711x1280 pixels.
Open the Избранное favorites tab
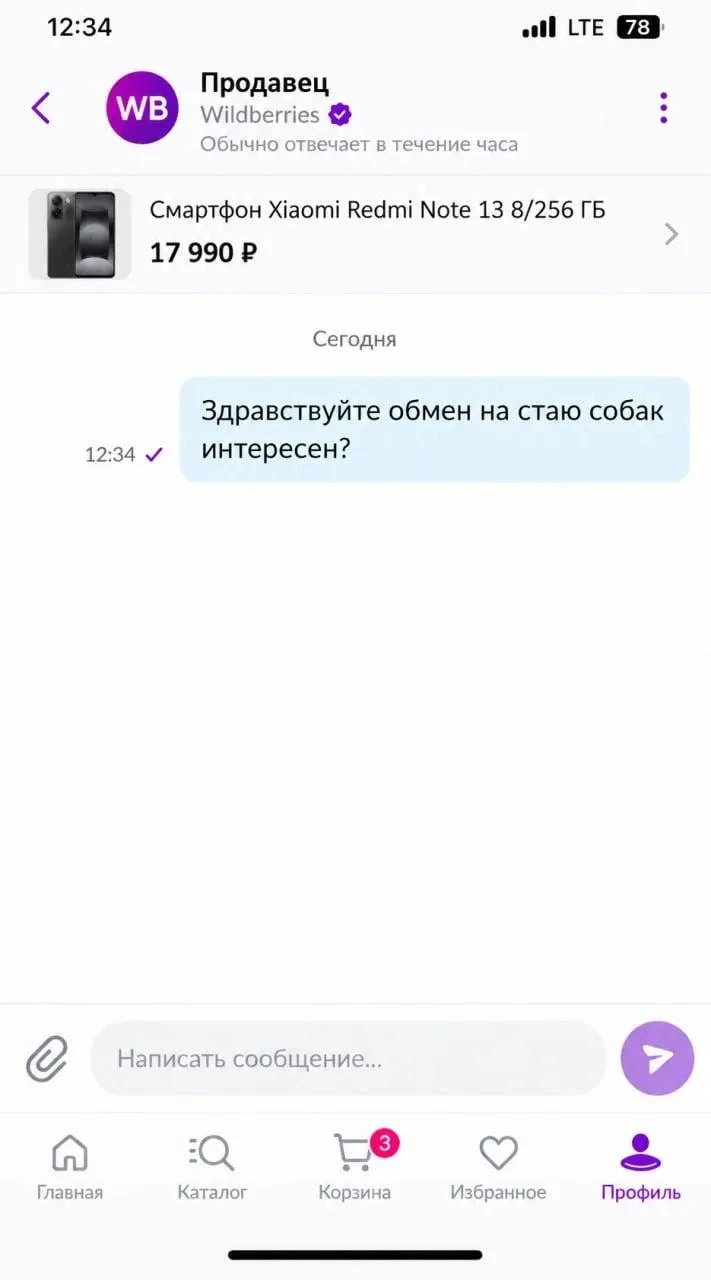click(498, 1166)
